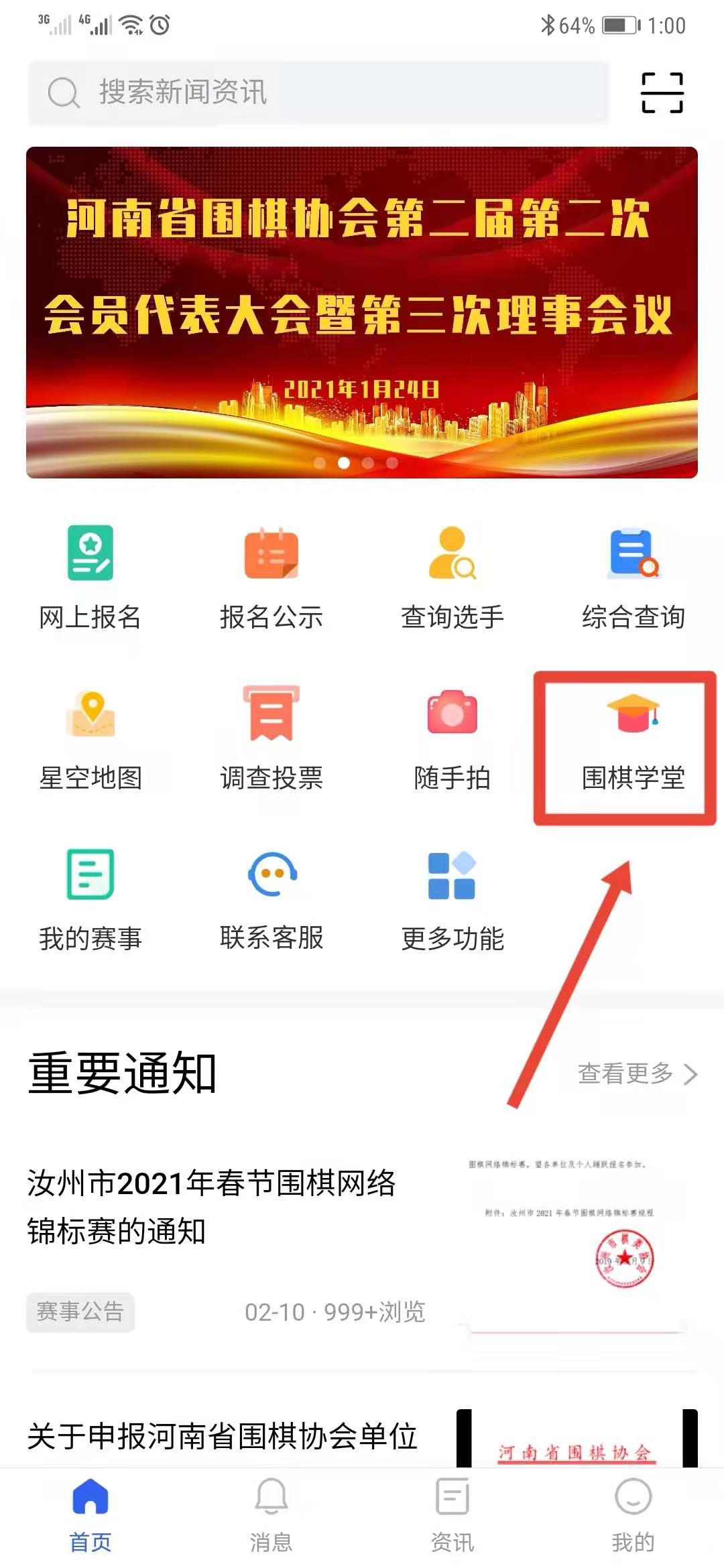
Task: Open the 关于申报河南省围棋协会单位 notice
Action: point(223,1436)
